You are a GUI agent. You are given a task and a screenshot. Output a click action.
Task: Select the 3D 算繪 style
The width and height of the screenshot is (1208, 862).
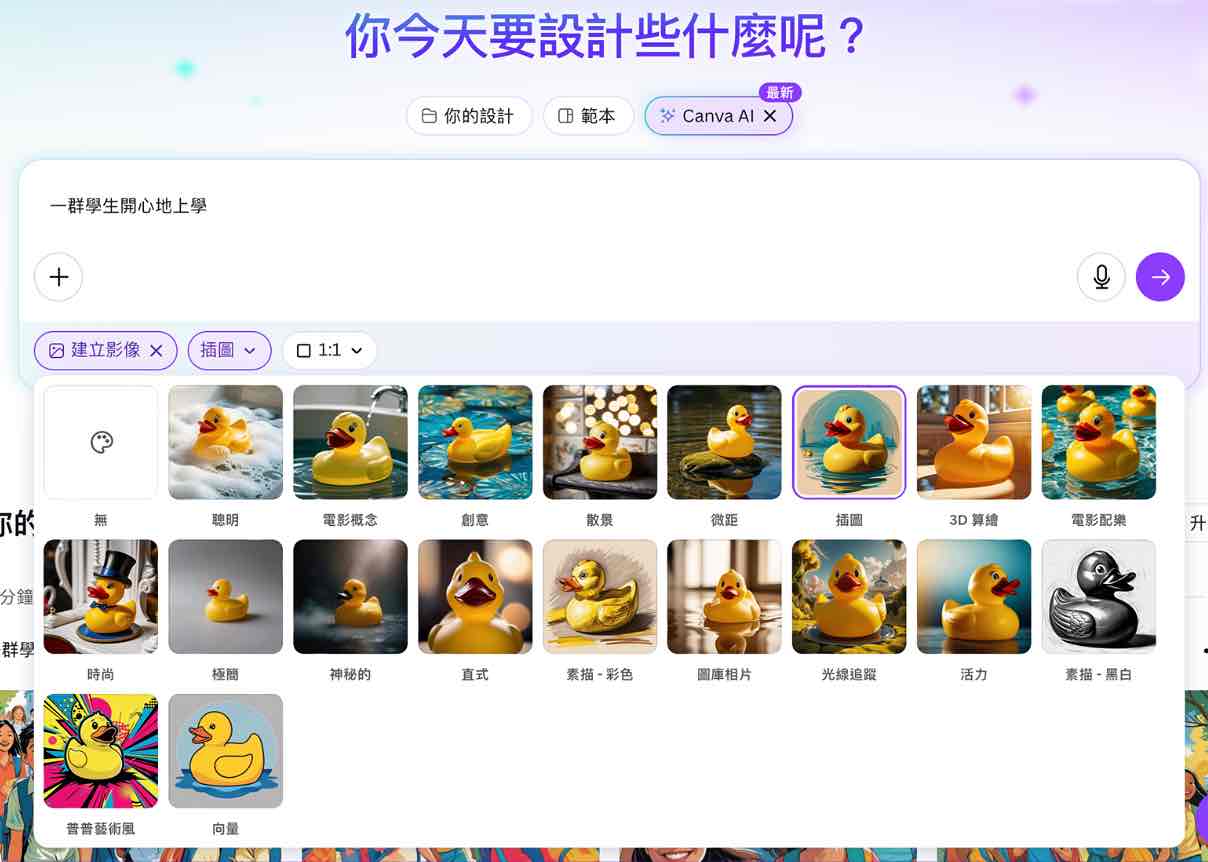973,443
